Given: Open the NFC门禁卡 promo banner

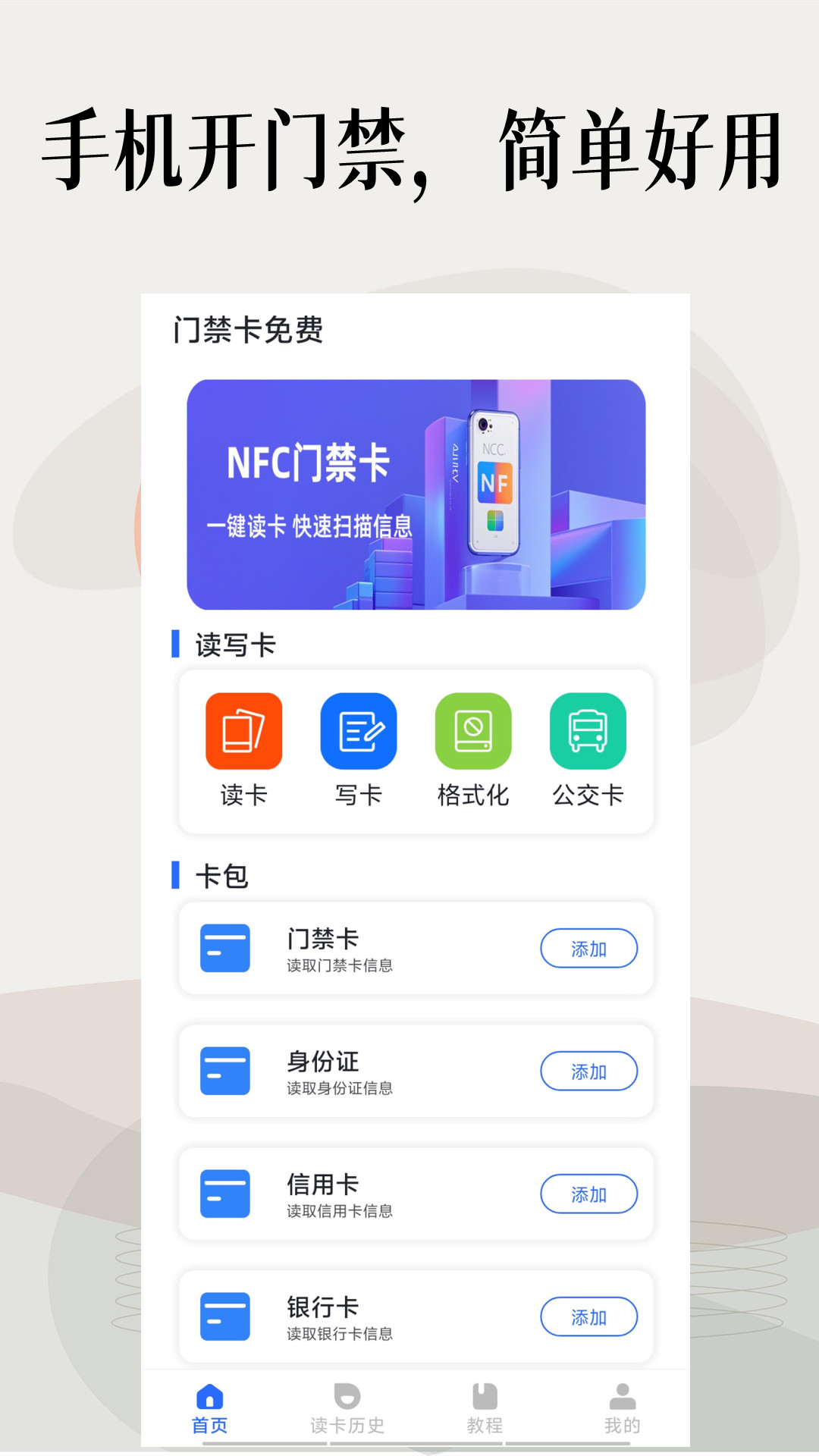Looking at the screenshot, I should pyautogui.click(x=416, y=492).
